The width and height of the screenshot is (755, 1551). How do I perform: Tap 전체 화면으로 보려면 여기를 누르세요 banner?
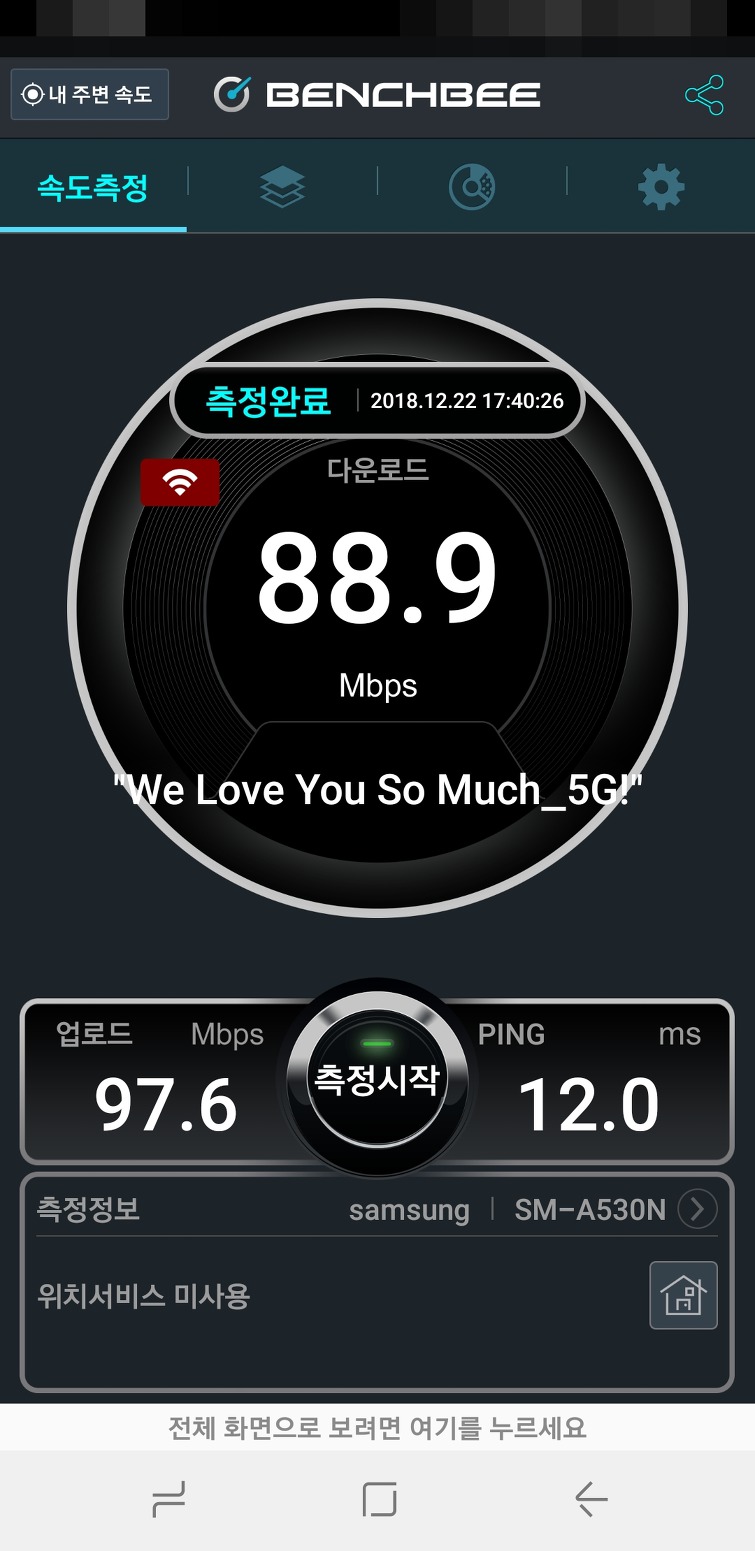(377, 1427)
